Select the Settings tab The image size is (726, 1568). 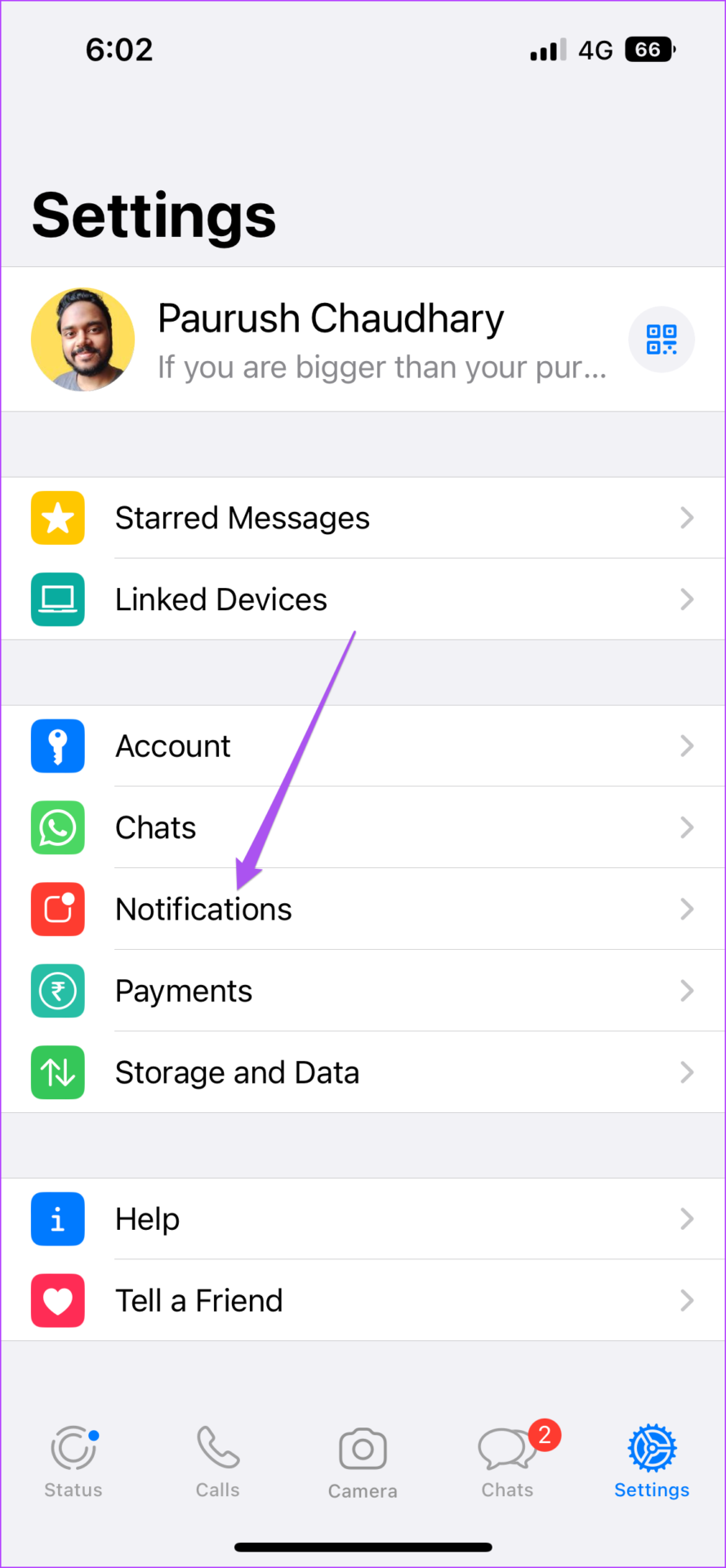click(x=652, y=1462)
